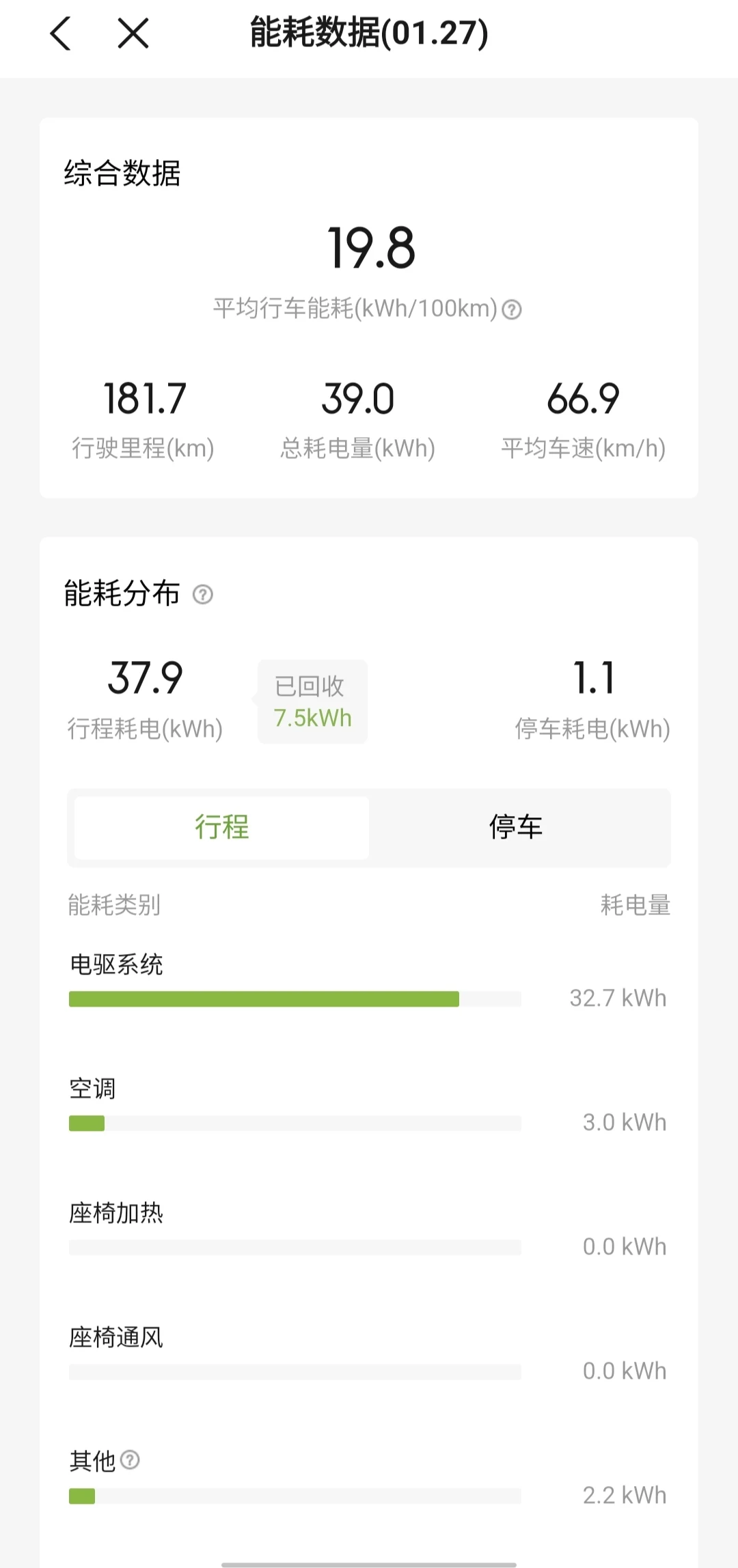This screenshot has height=1568, width=738.
Task: Open help icon next to 能耗分布
Action: pos(203,594)
